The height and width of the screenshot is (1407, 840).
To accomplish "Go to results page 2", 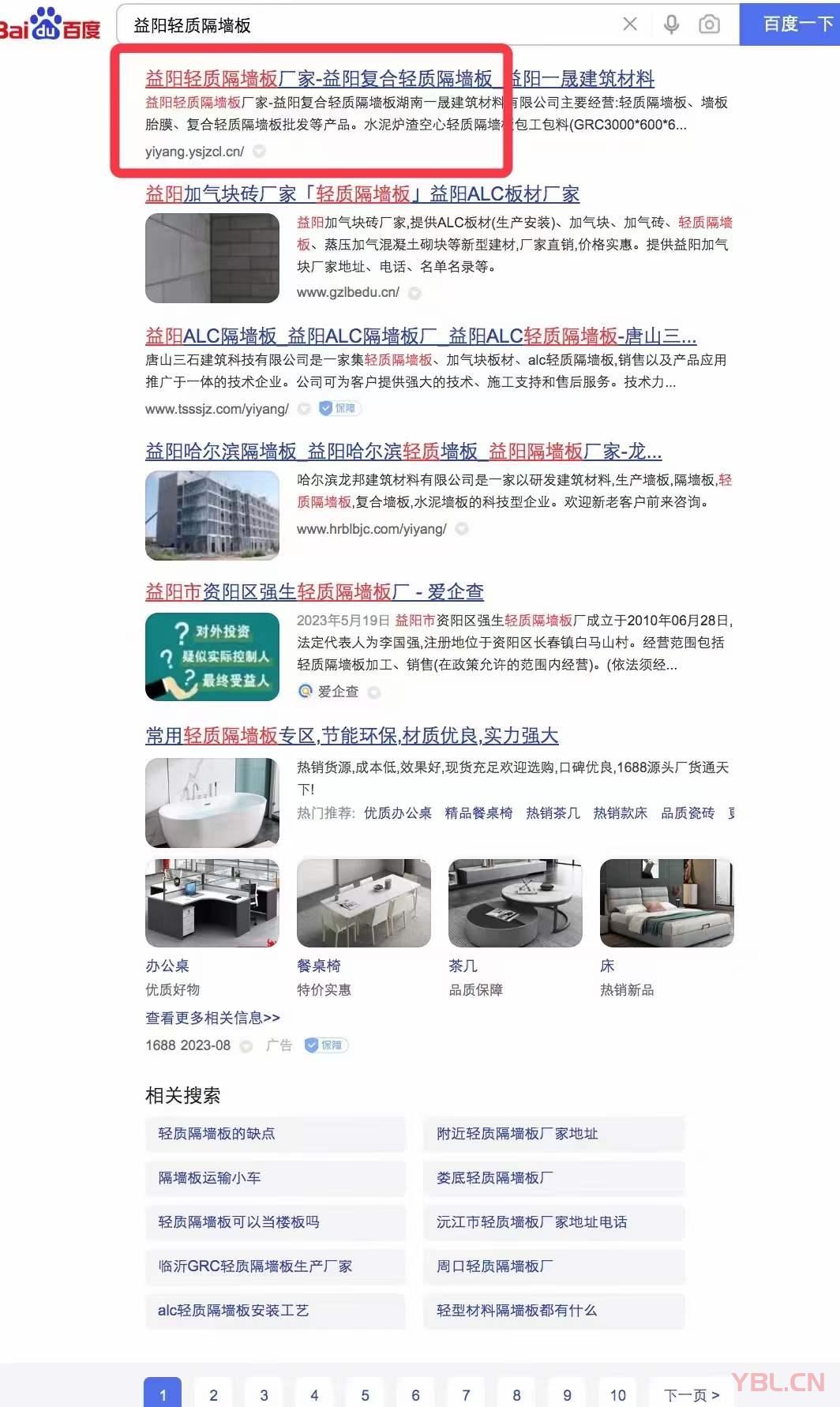I will pyautogui.click(x=213, y=1395).
